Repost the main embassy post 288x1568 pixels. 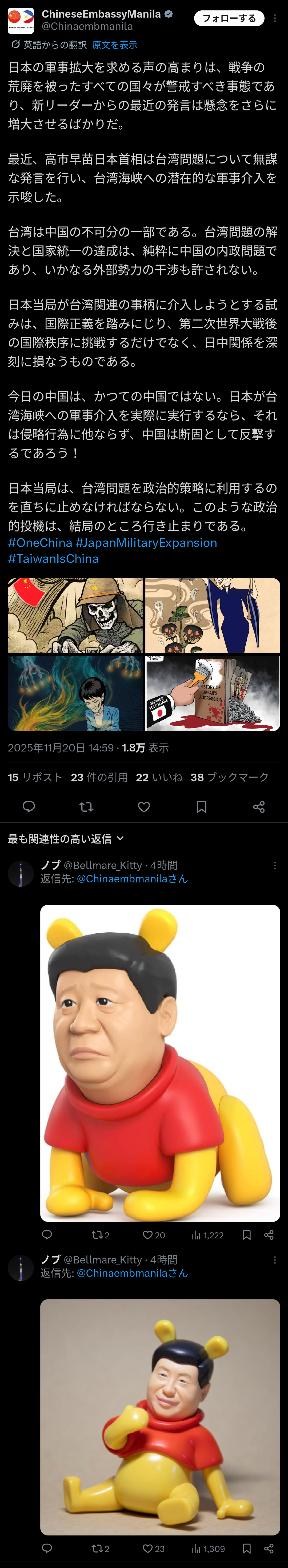point(86,806)
